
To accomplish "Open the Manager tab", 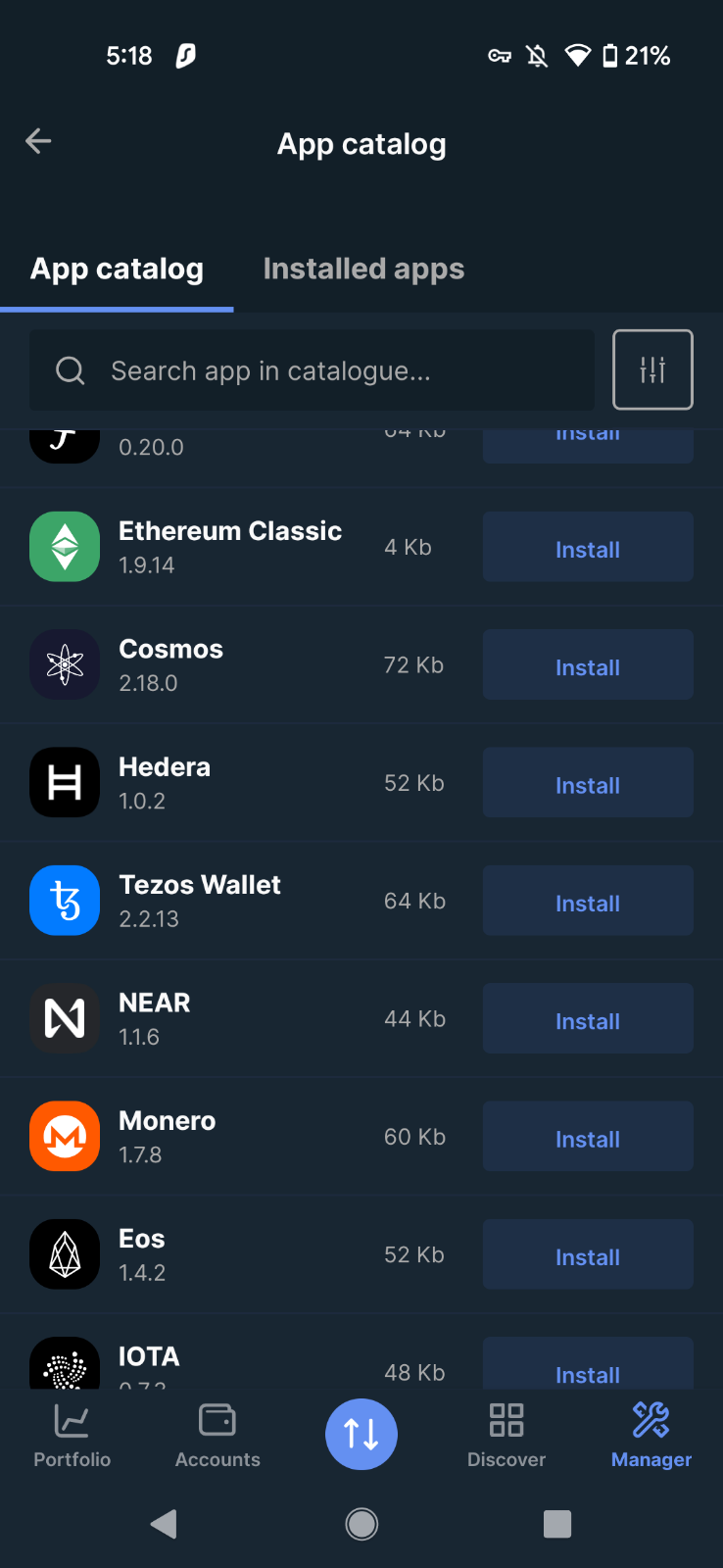I will (x=651, y=1435).
